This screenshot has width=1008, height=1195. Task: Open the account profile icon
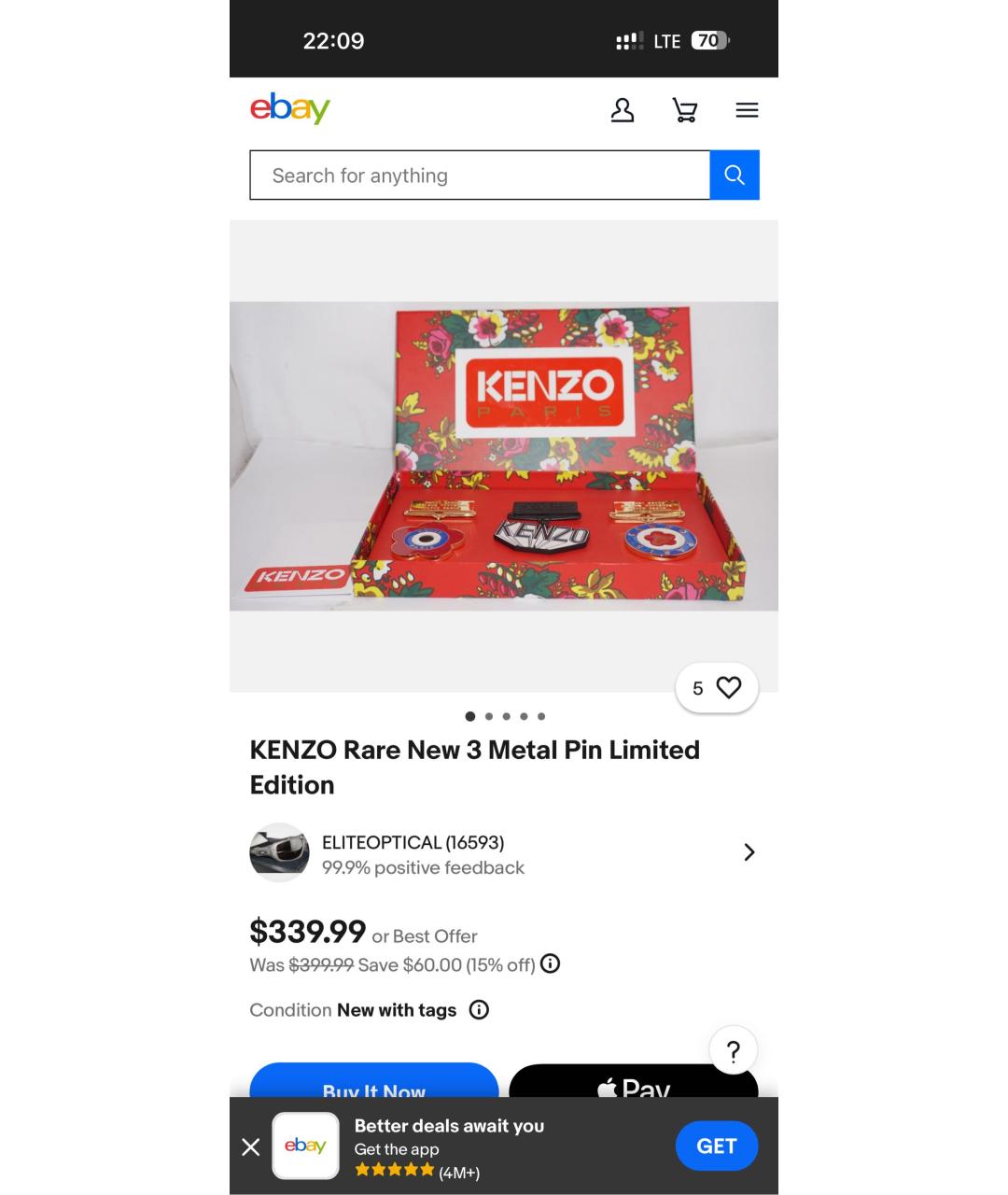click(622, 110)
